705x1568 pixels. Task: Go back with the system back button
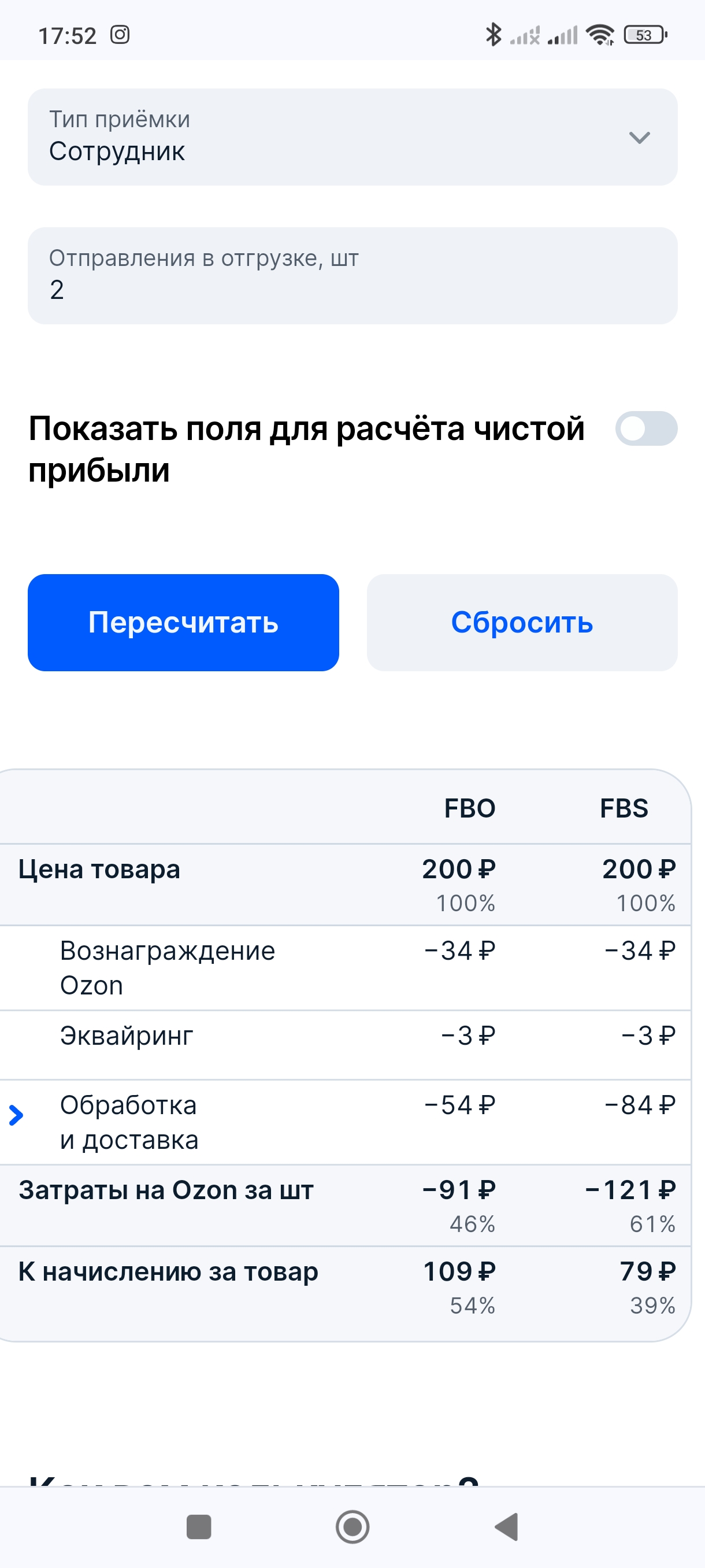pos(506,1526)
